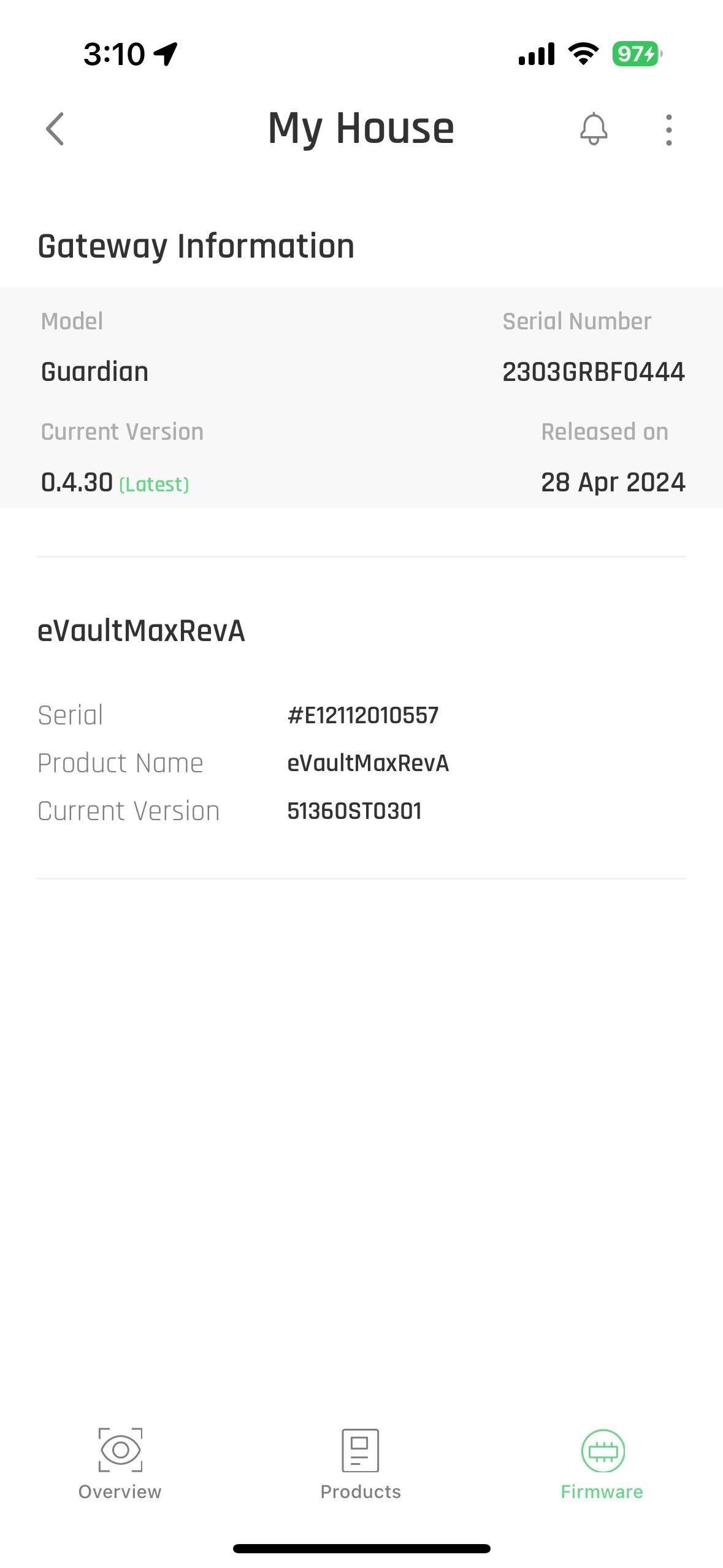This screenshot has height=1568, width=723.
Task: Open the notifications bell
Action: click(593, 129)
